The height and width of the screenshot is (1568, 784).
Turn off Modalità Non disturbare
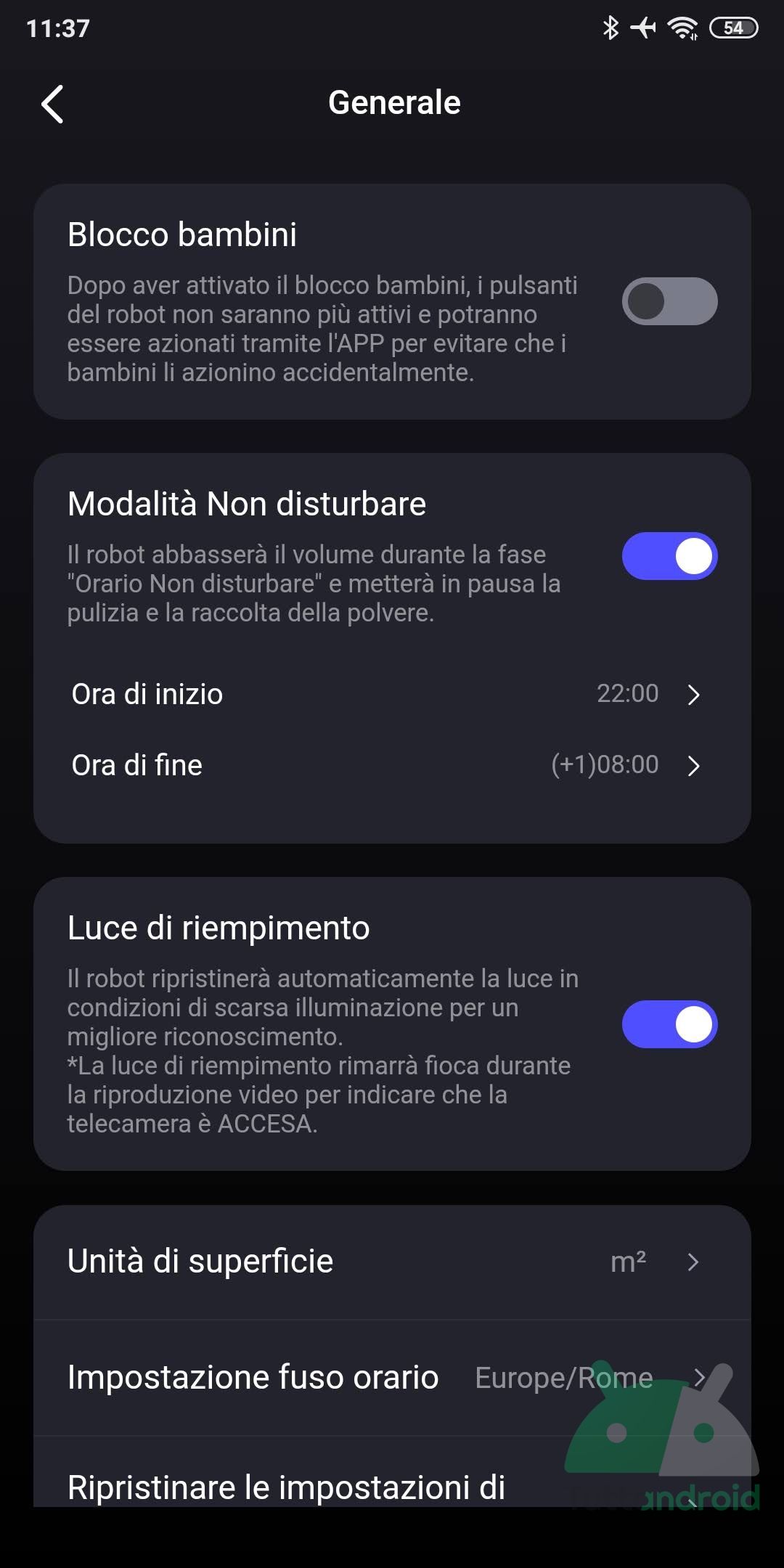(x=669, y=557)
